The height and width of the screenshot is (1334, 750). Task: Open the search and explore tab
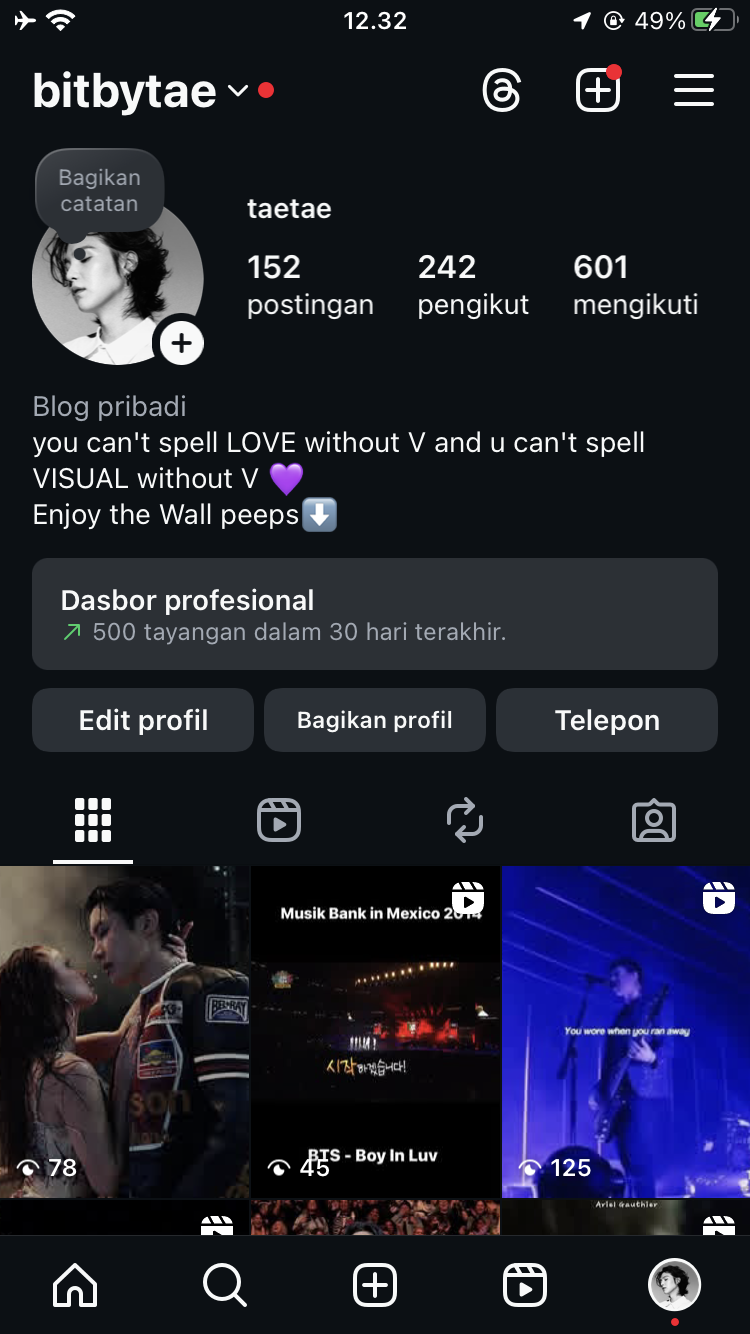(x=225, y=1285)
